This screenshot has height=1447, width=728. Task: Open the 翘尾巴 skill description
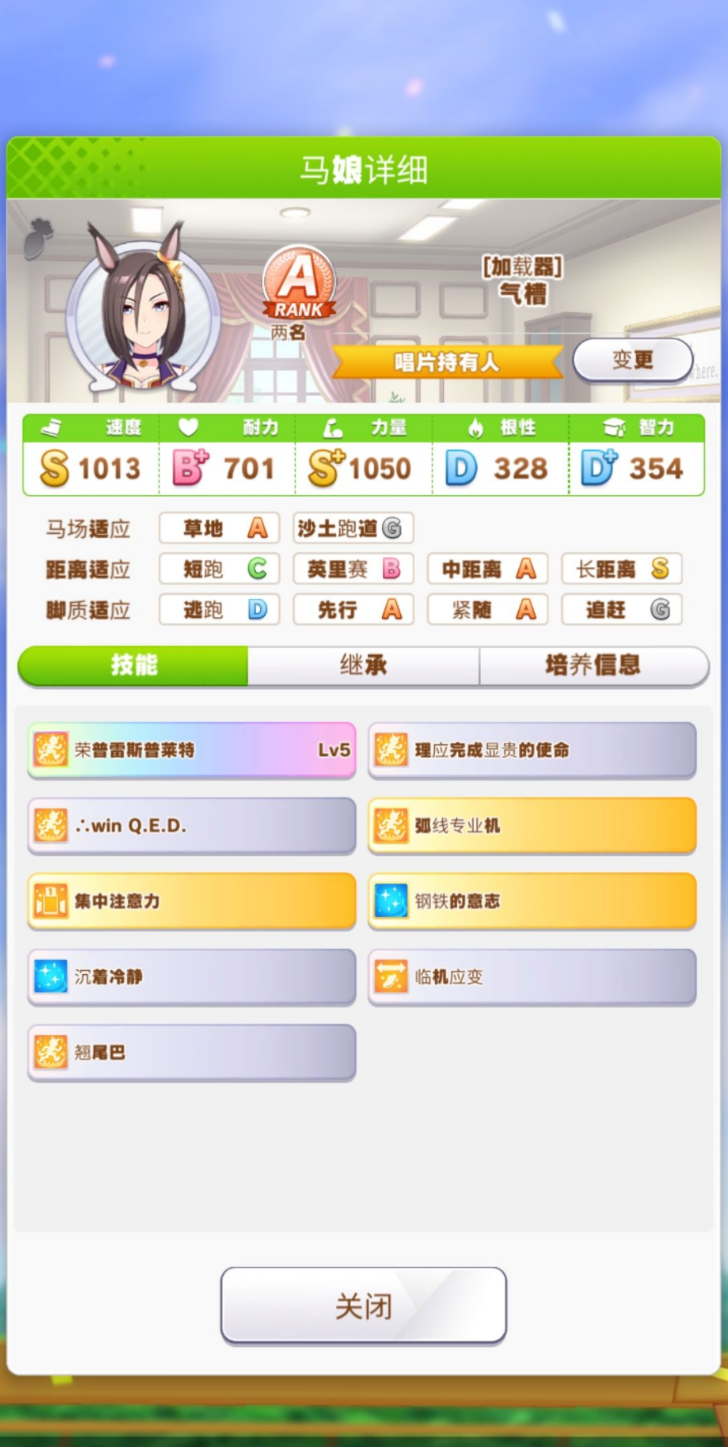[192, 1052]
